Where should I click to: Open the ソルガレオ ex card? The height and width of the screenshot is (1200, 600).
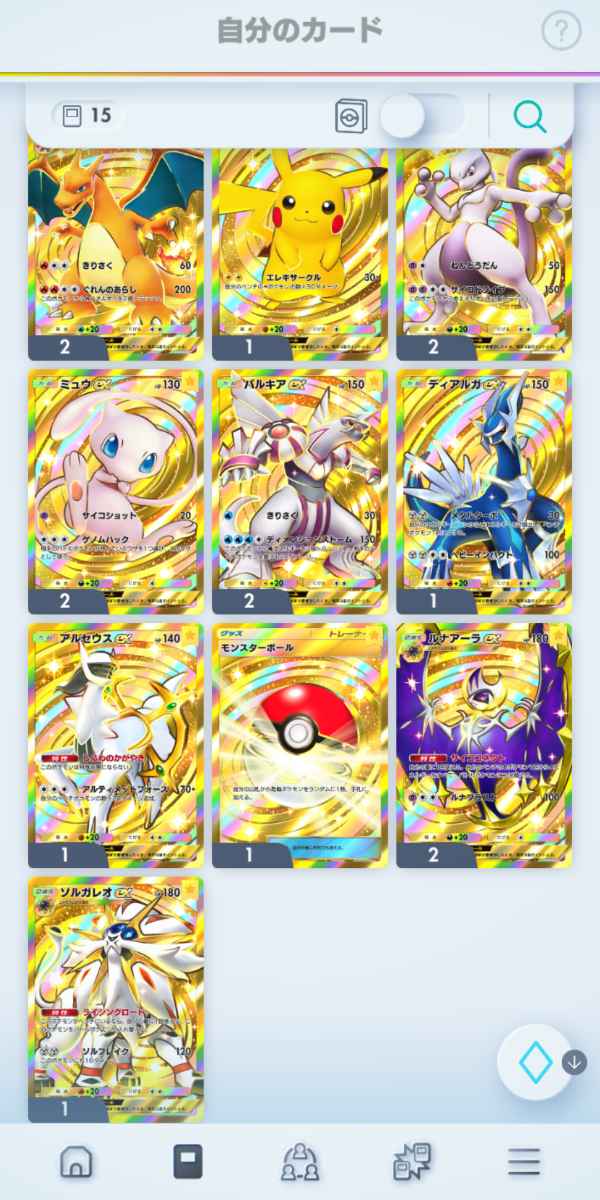click(116, 999)
